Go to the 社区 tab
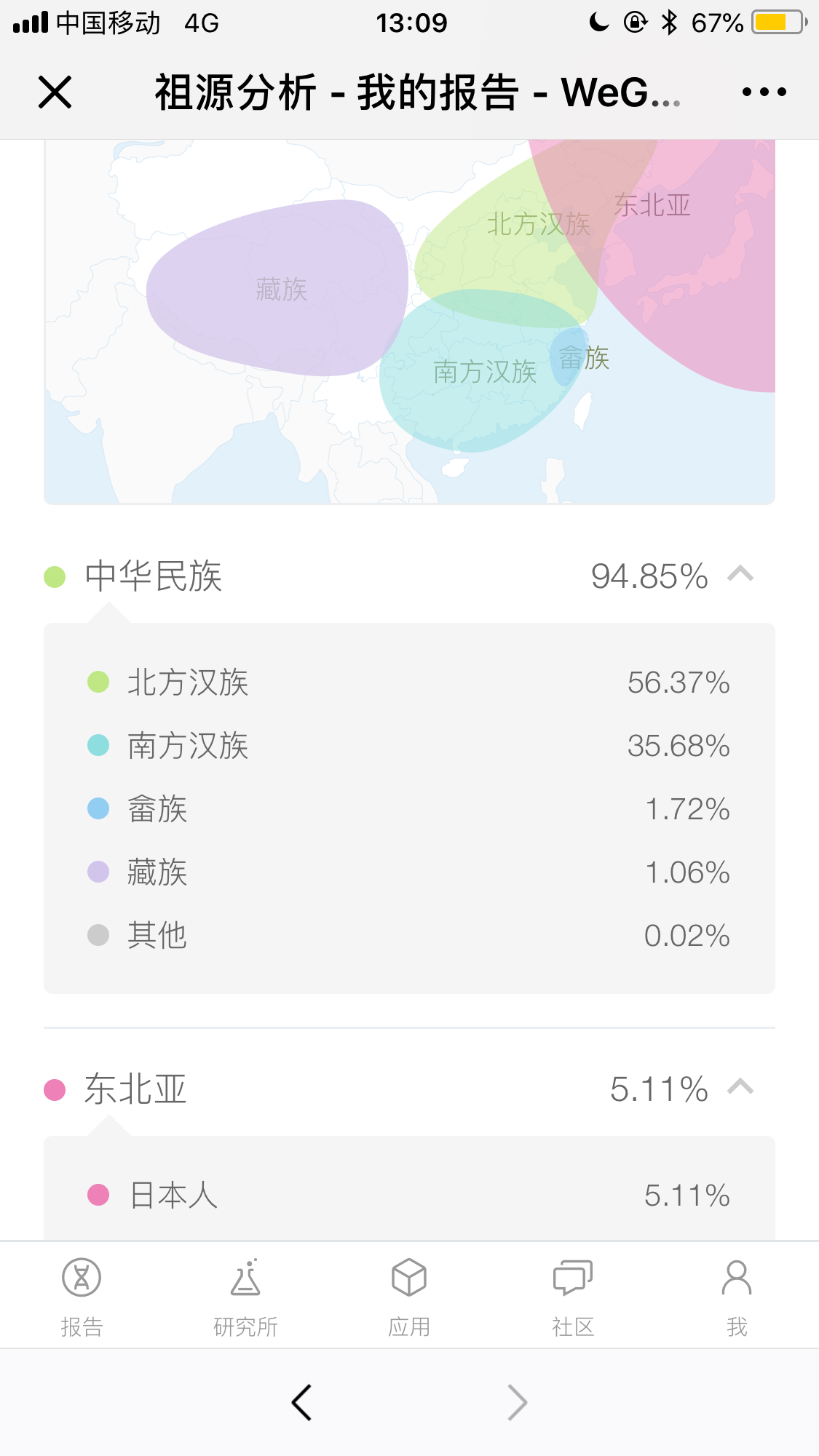The image size is (819, 1456). click(573, 1297)
